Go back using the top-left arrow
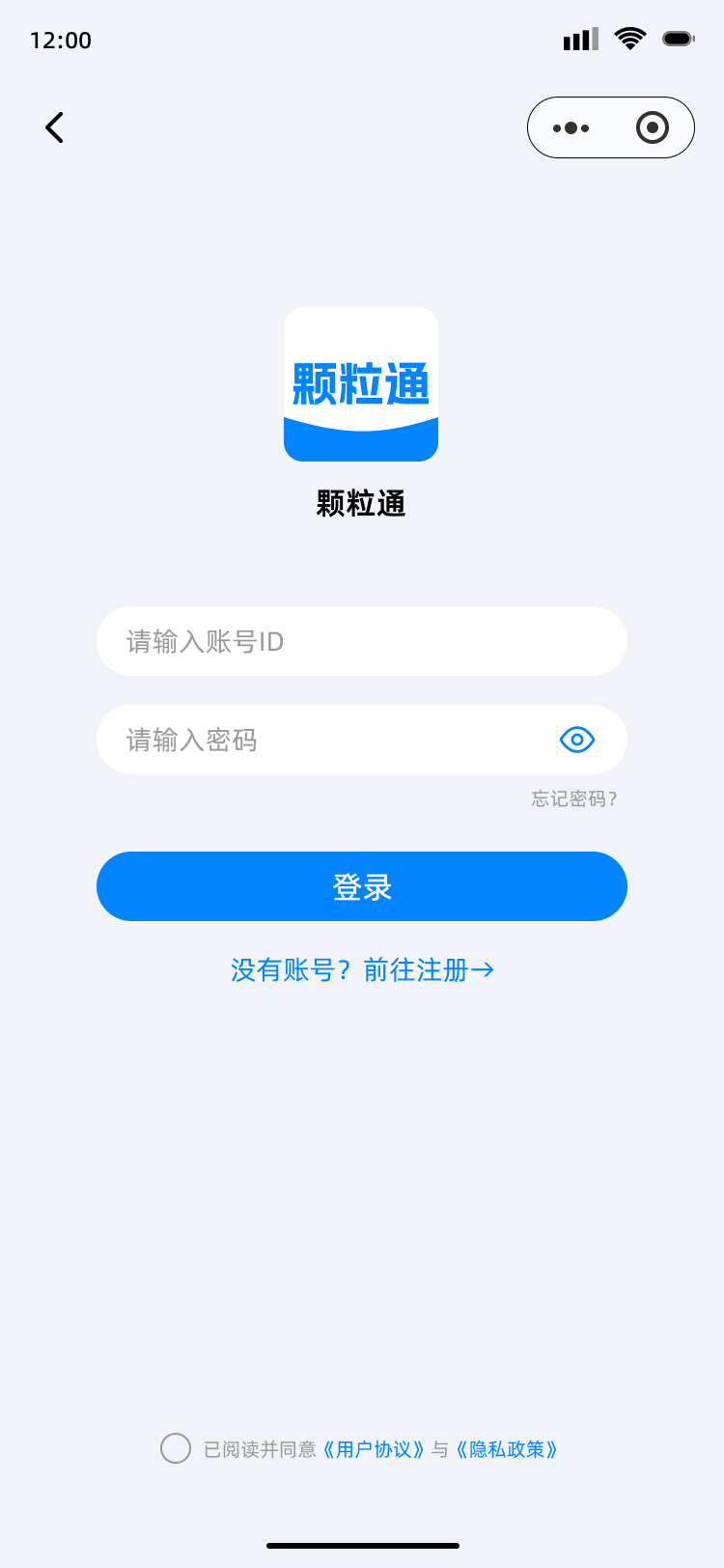The height and width of the screenshot is (1568, 724). point(55,127)
